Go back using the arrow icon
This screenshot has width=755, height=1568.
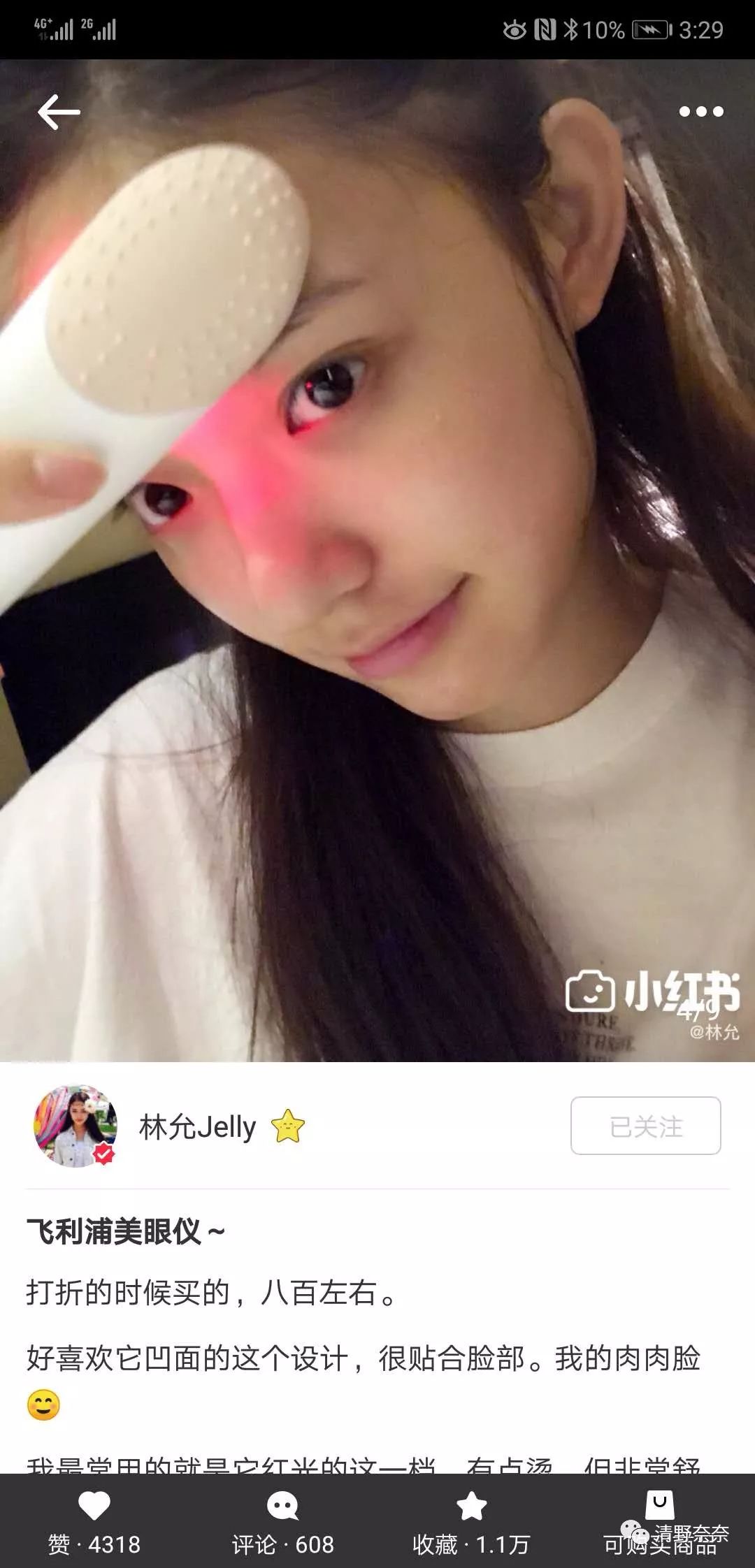[59, 112]
